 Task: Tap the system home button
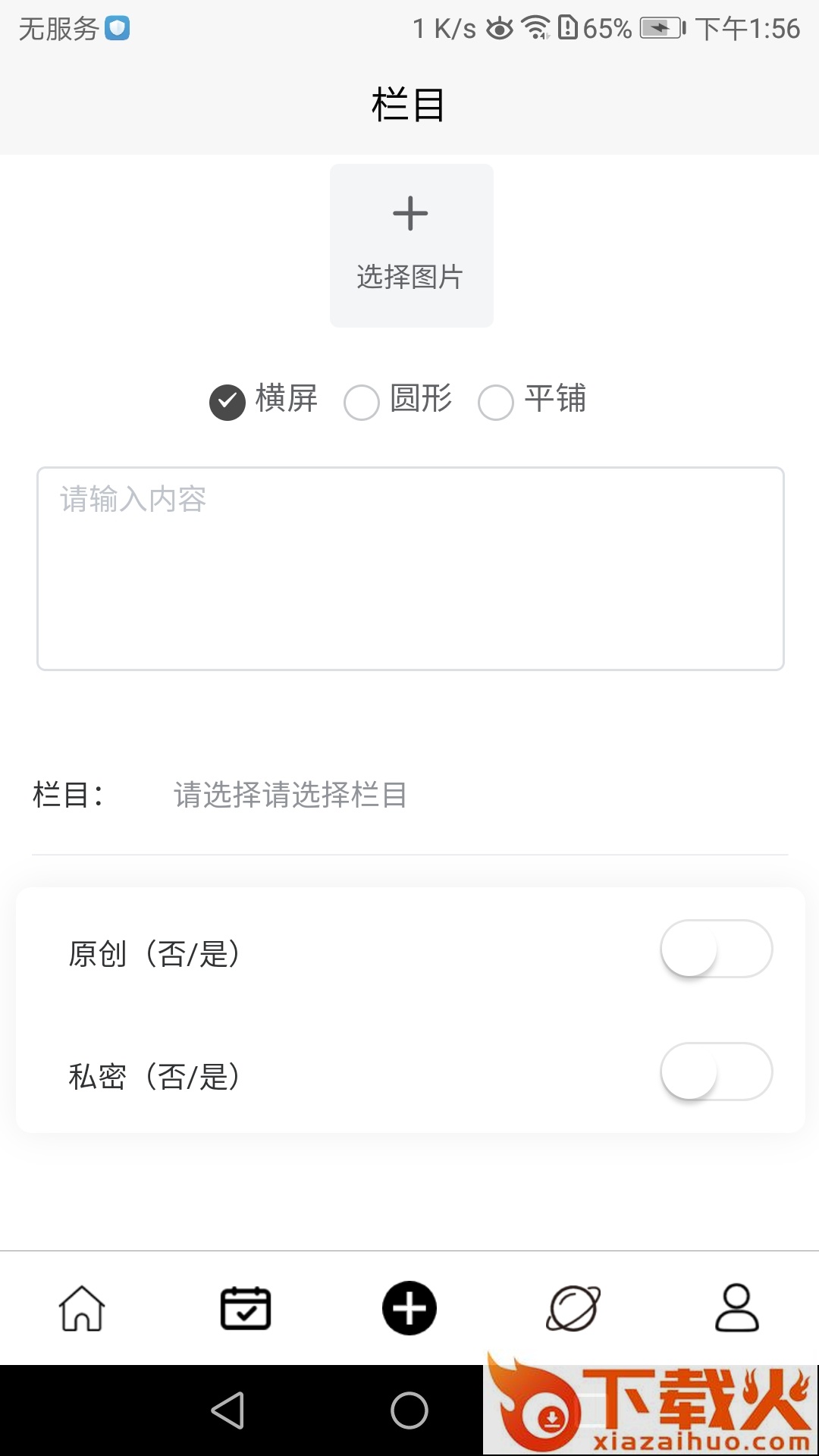pyautogui.click(x=409, y=1410)
